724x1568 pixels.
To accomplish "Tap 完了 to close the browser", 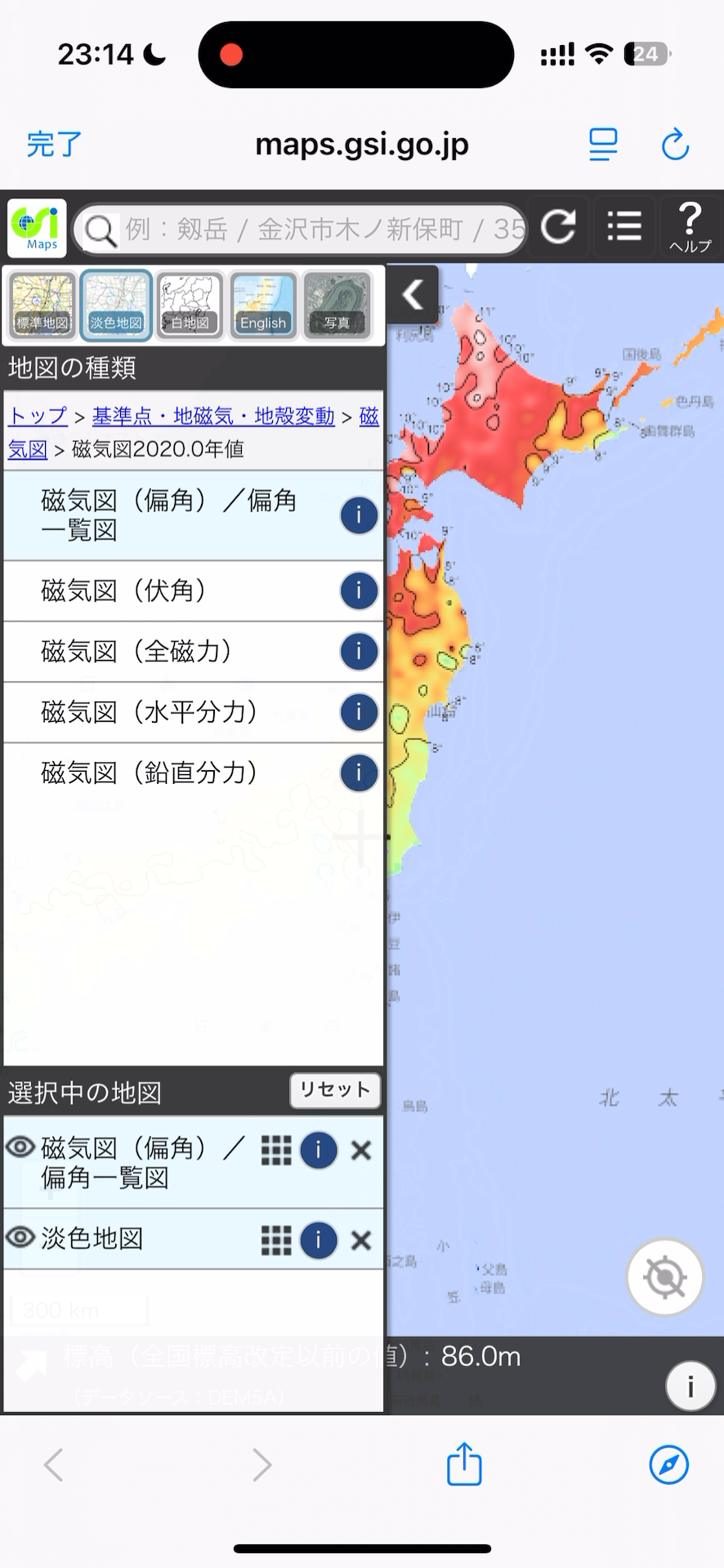I will pyautogui.click(x=54, y=145).
